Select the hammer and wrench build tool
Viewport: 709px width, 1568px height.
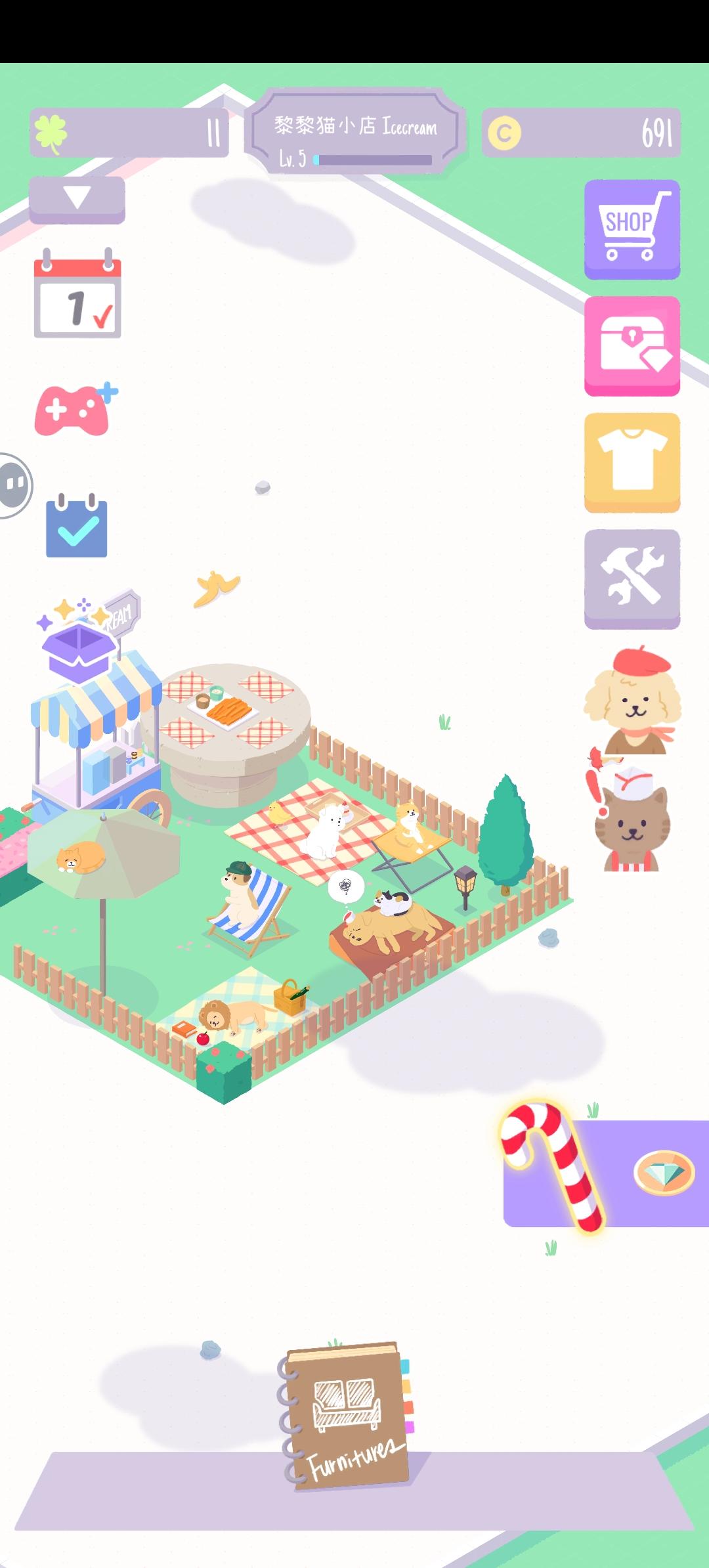631,580
